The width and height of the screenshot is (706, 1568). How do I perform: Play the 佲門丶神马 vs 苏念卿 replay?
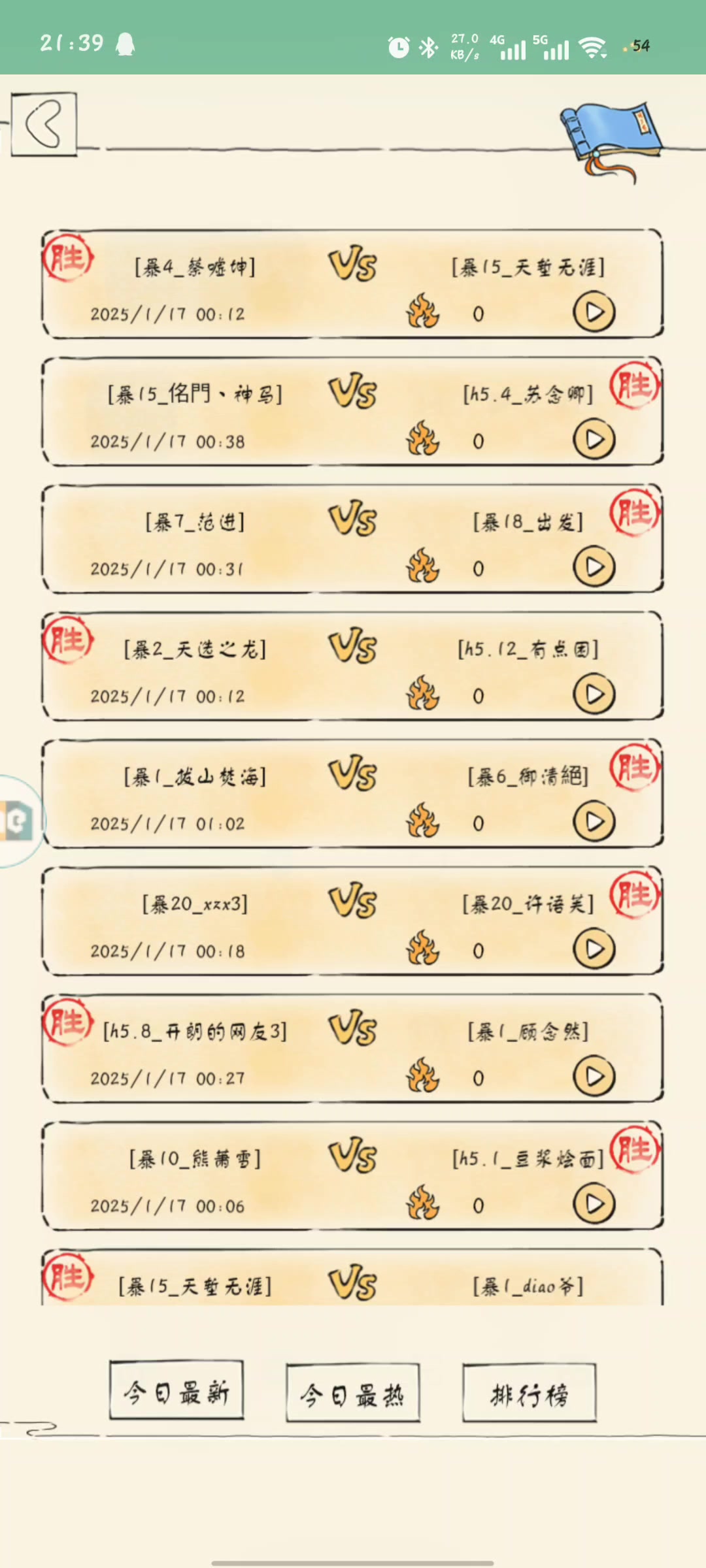pos(594,440)
